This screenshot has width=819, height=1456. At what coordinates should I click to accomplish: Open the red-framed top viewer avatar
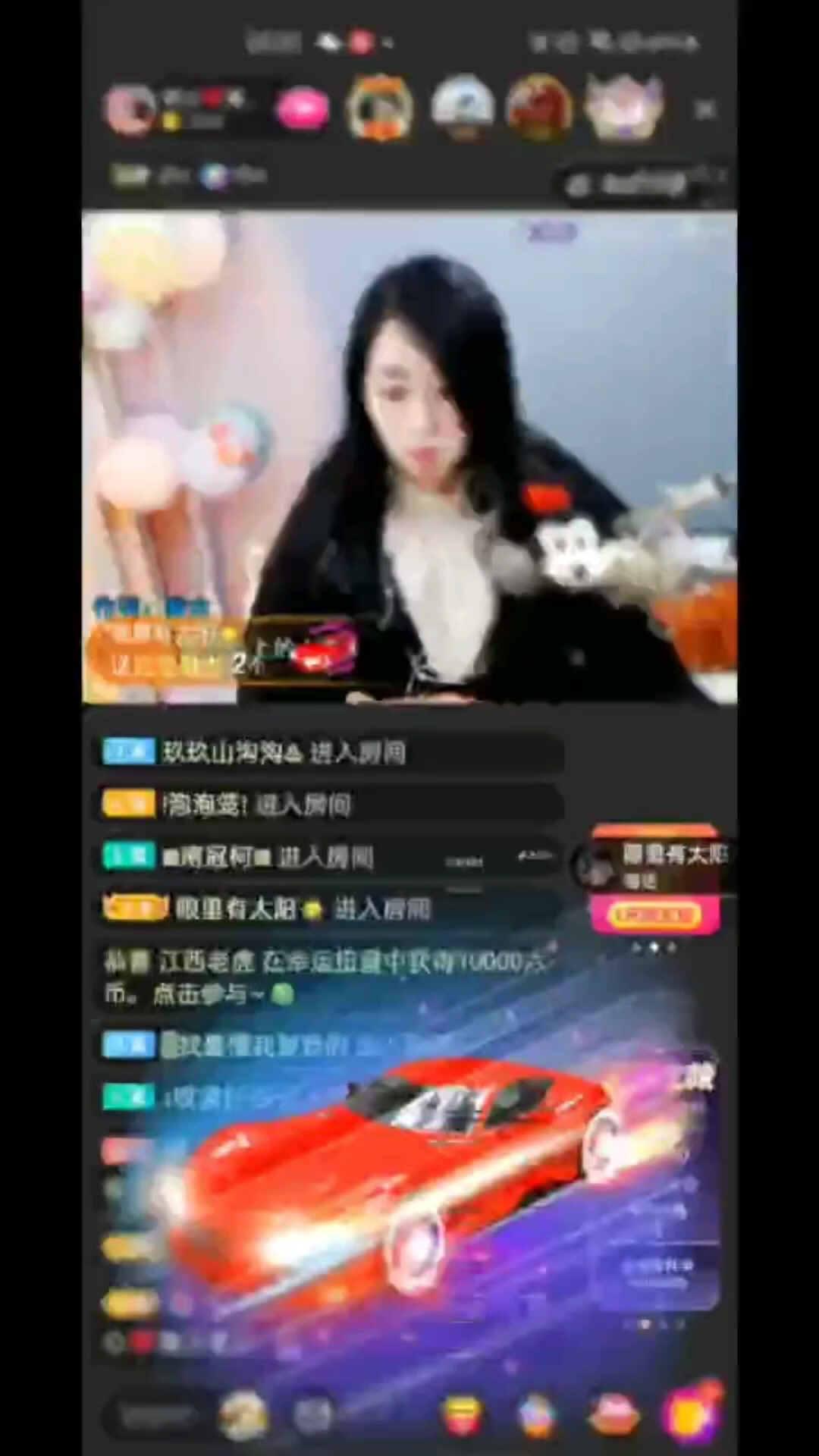pos(539,108)
